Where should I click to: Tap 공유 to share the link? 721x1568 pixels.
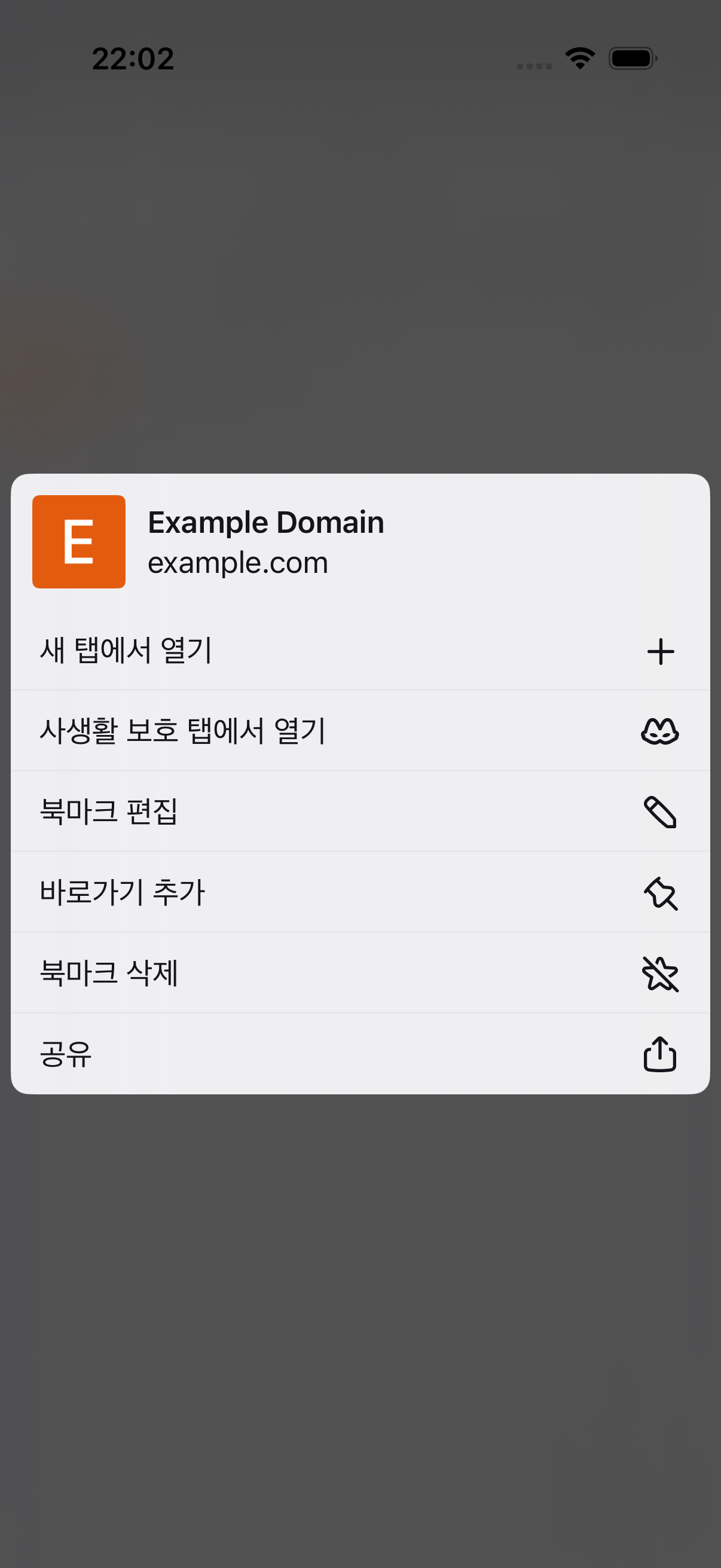click(360, 1054)
